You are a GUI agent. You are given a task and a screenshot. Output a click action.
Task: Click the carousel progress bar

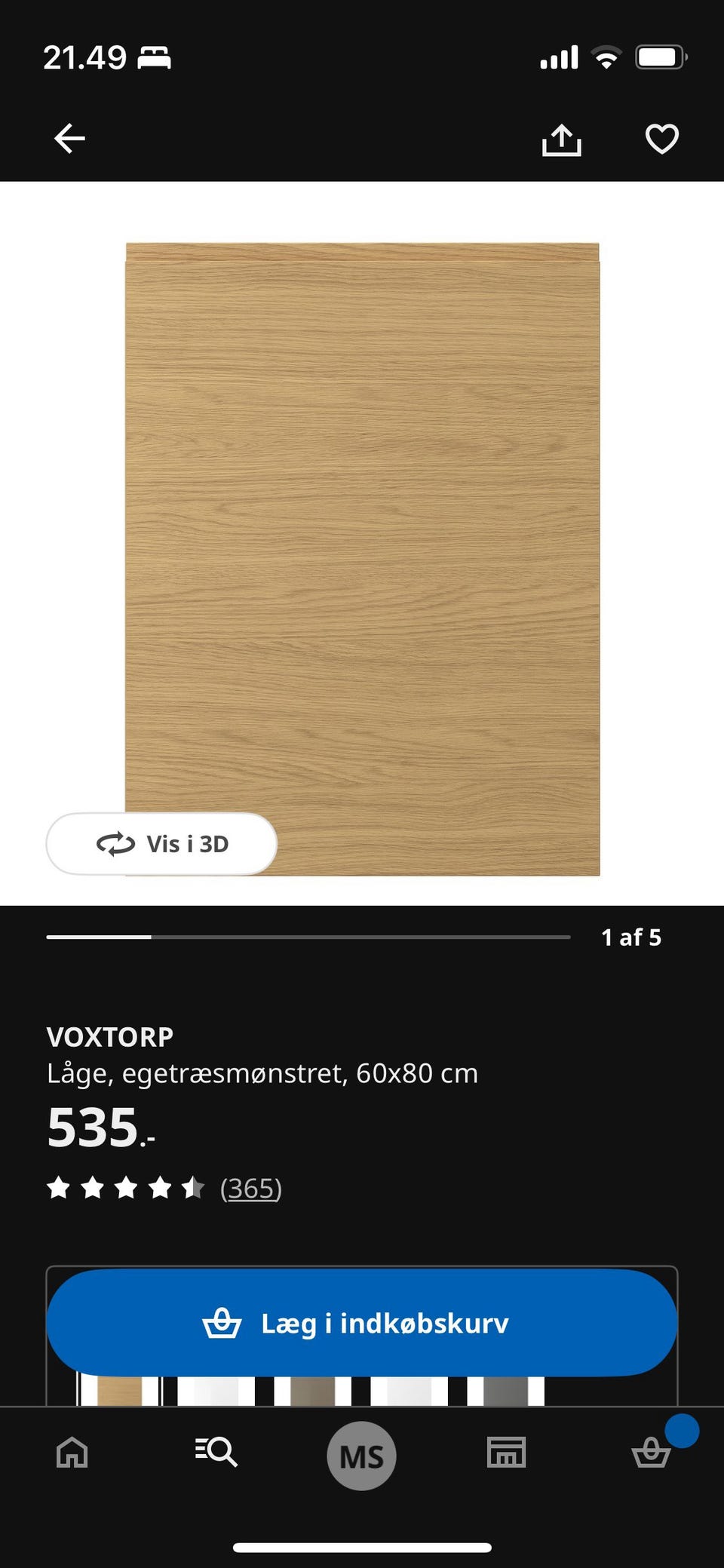pos(309,937)
